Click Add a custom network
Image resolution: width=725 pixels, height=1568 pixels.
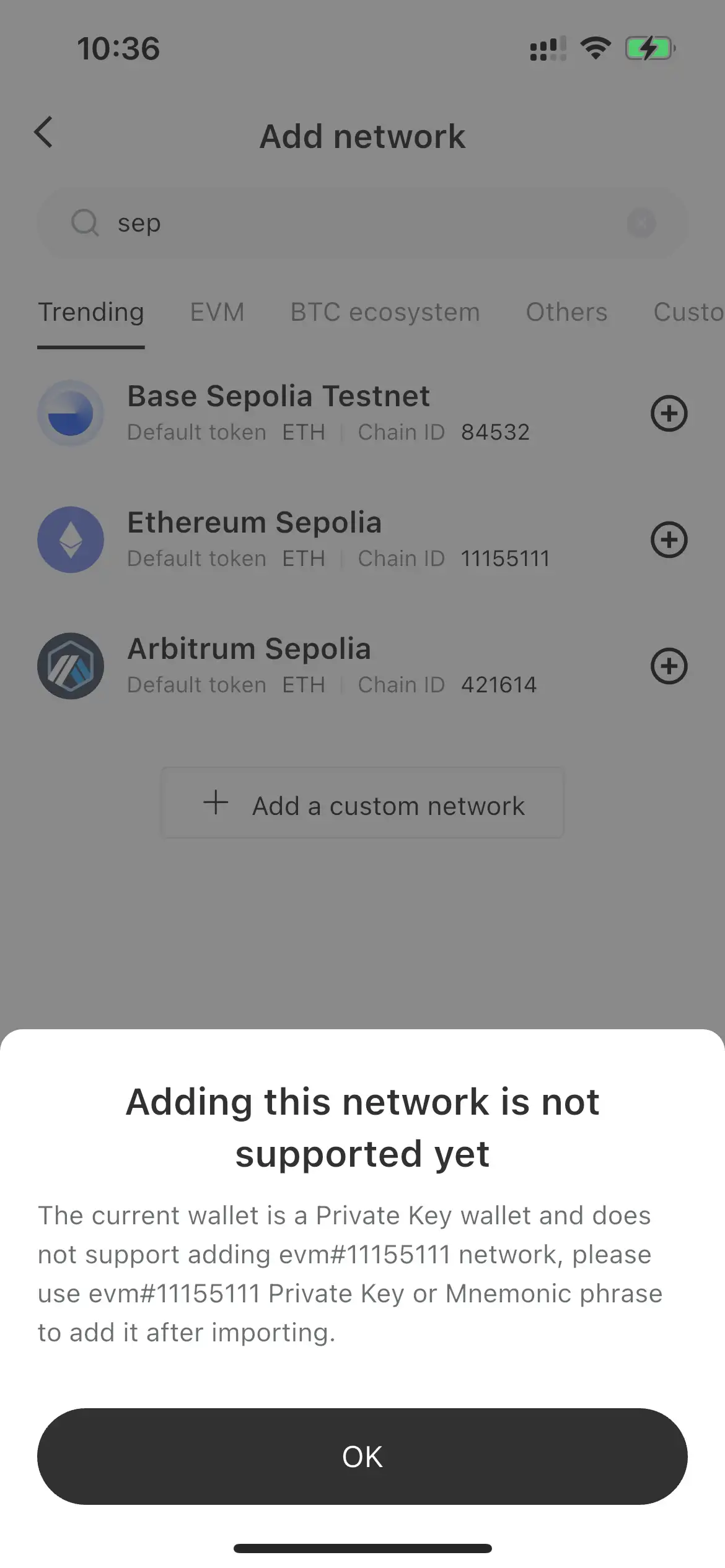(362, 804)
